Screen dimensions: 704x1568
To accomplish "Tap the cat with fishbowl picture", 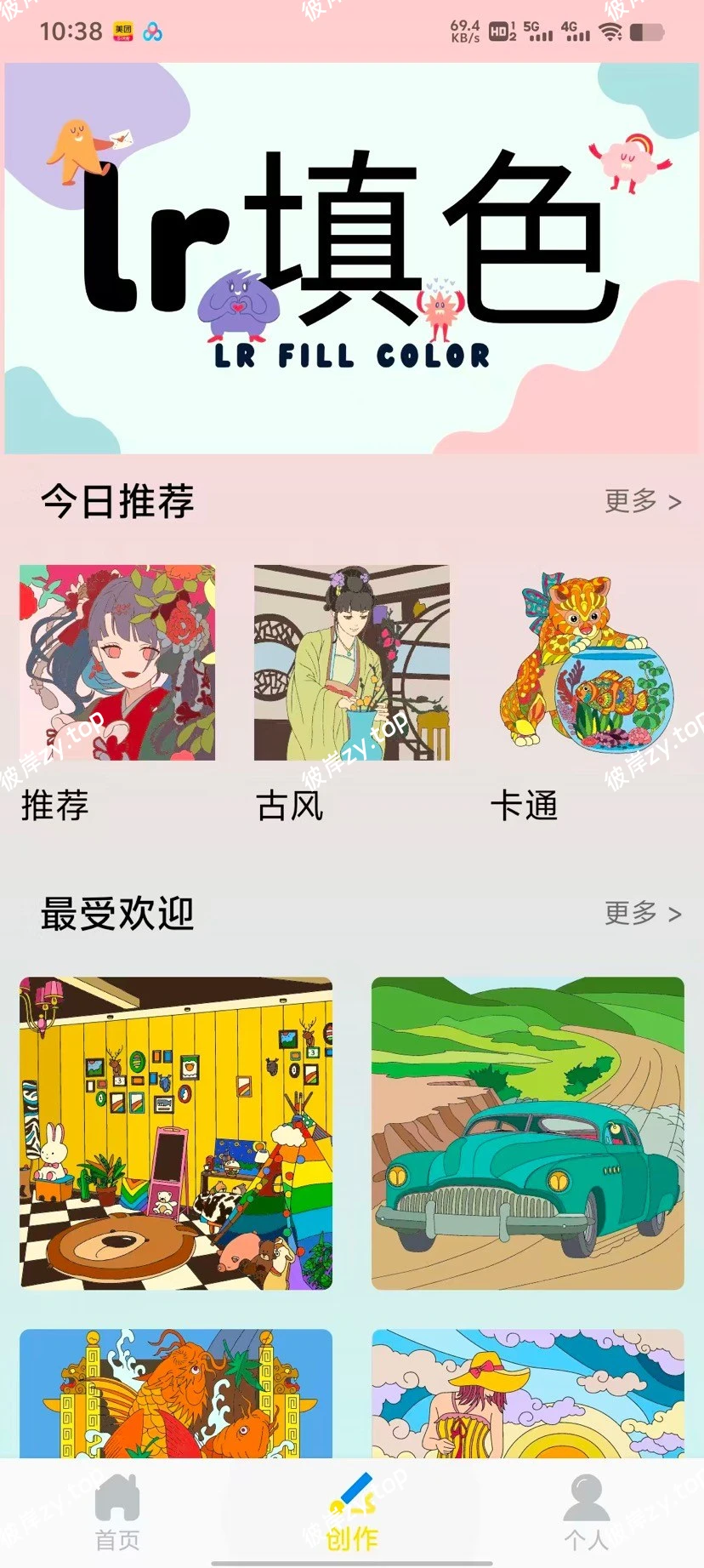I will pos(587,662).
